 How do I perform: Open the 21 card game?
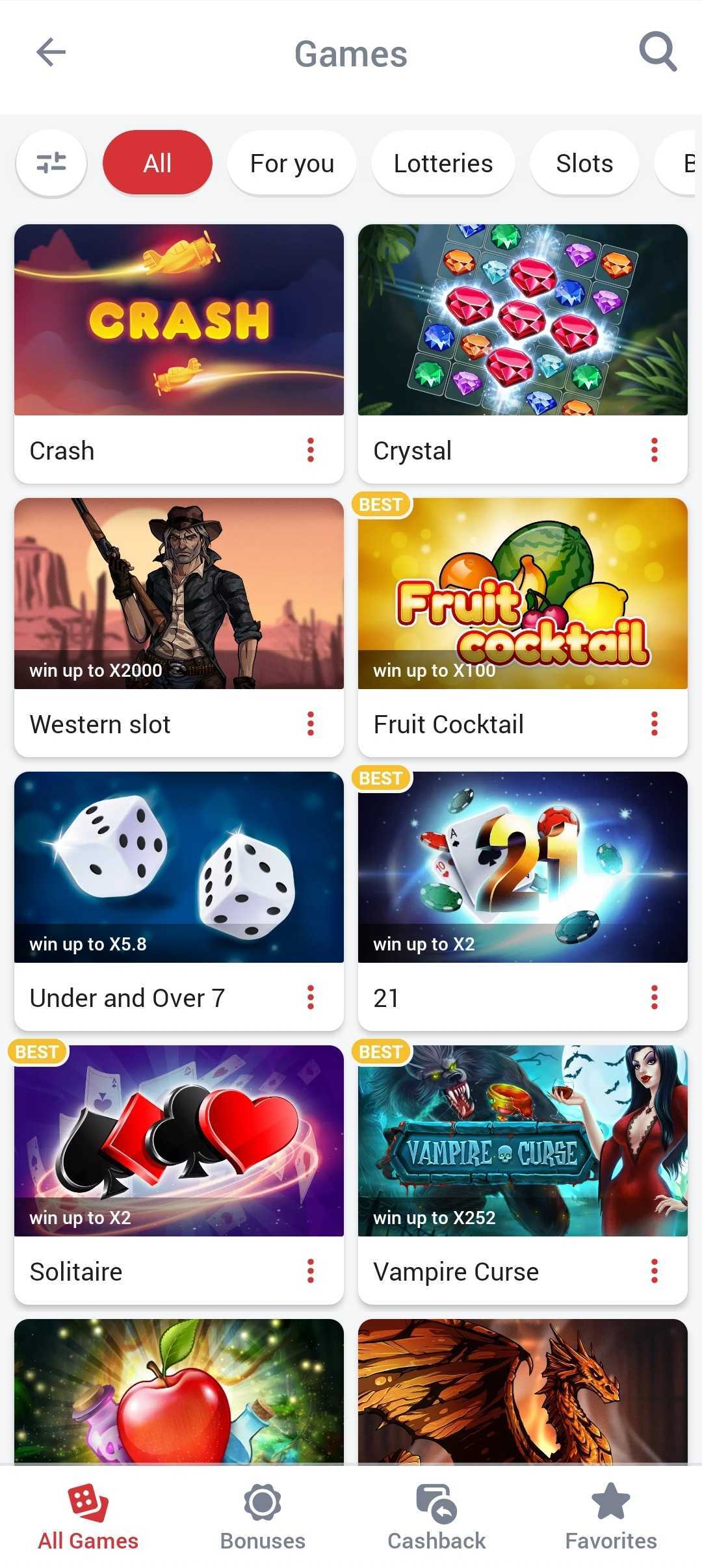point(523,867)
